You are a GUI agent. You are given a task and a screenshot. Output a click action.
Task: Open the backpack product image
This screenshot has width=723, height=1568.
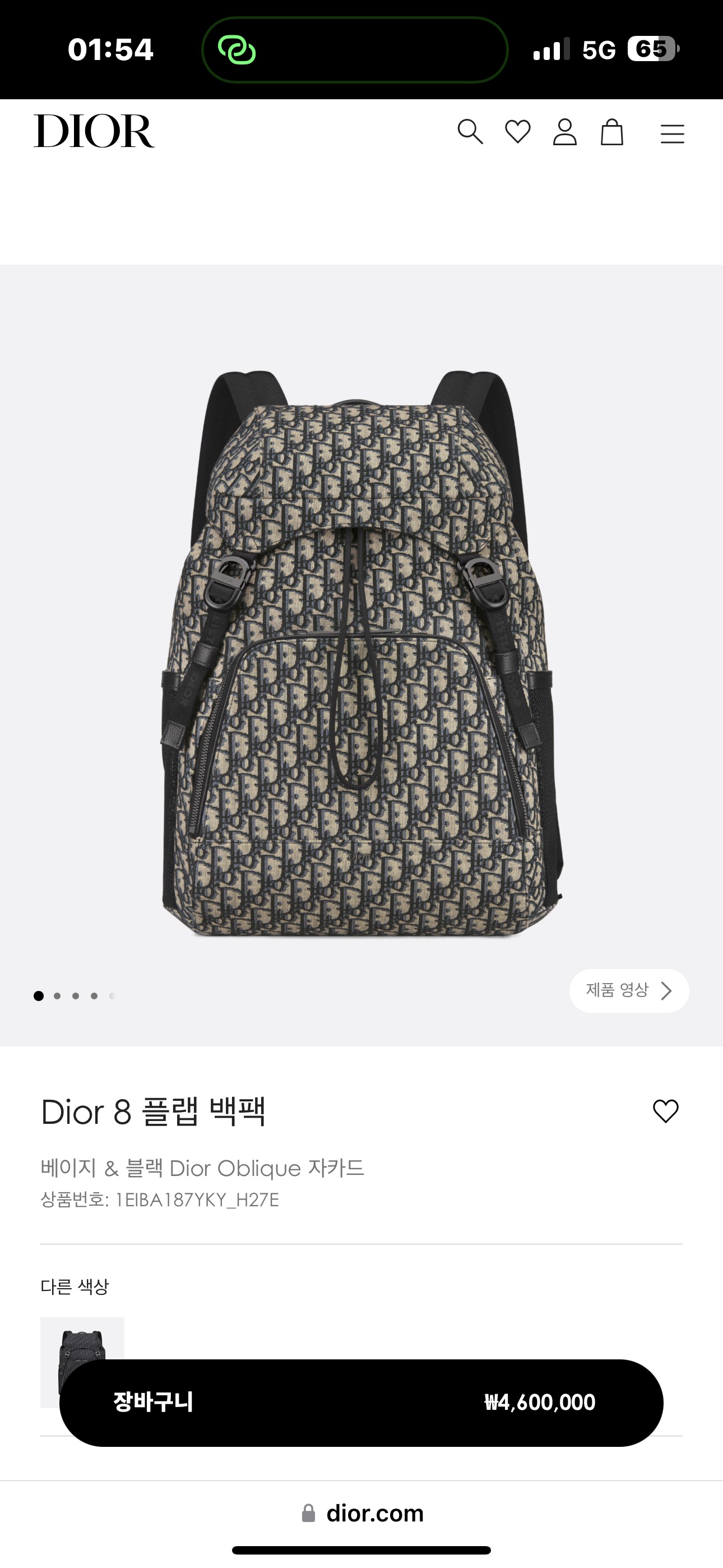(361, 654)
